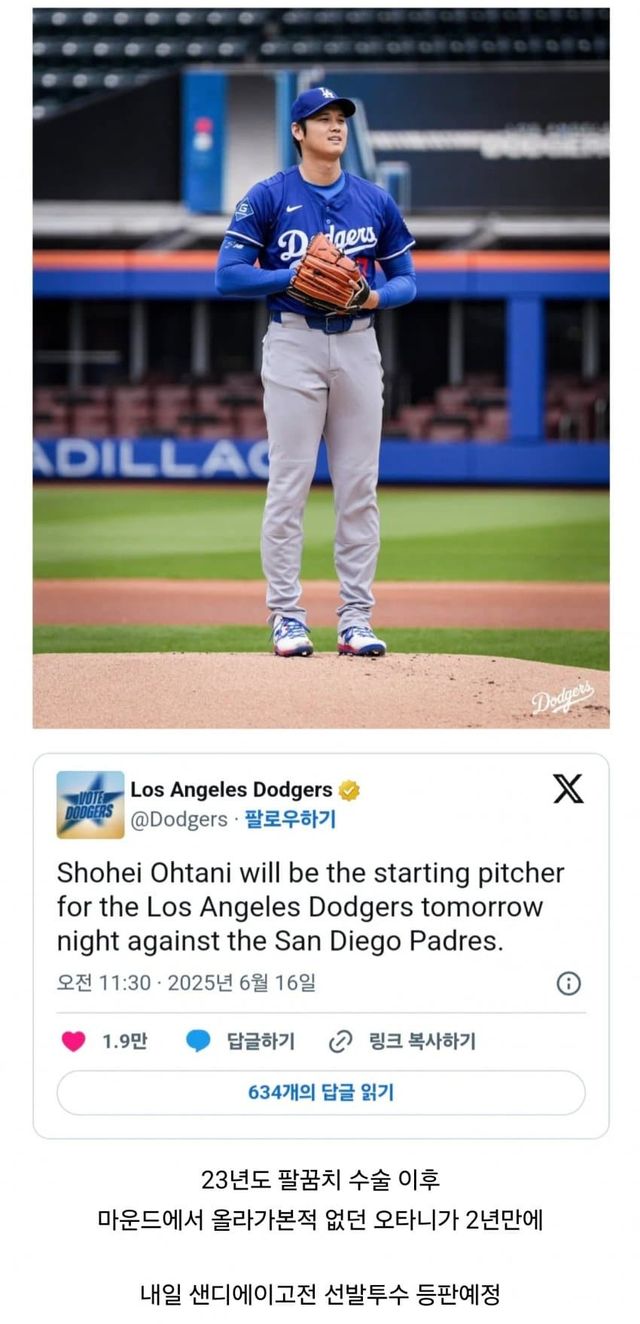The width and height of the screenshot is (640, 1324).
Task: Open the Los Angeles Dodgers profile name
Action: pos(231,790)
